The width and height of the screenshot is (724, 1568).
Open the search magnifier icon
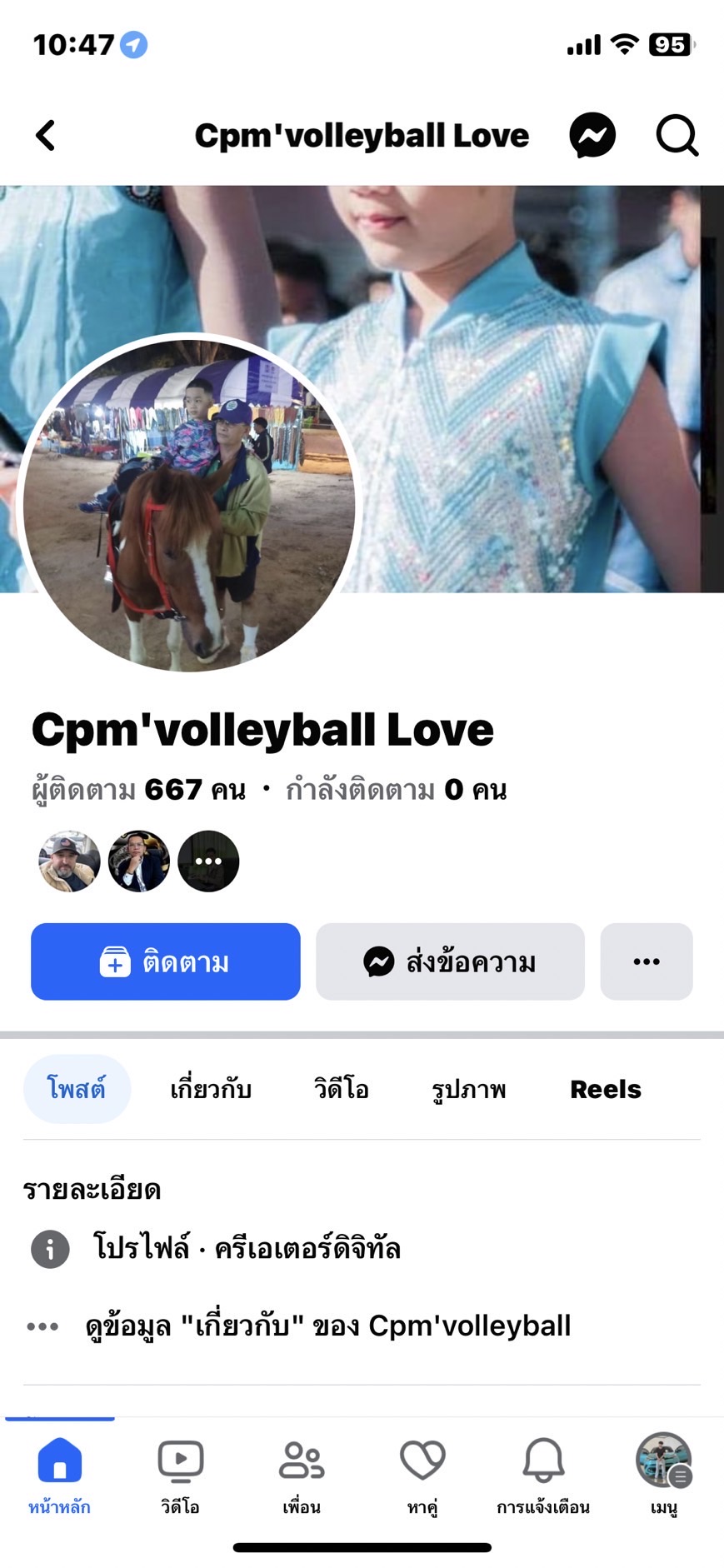tap(677, 135)
